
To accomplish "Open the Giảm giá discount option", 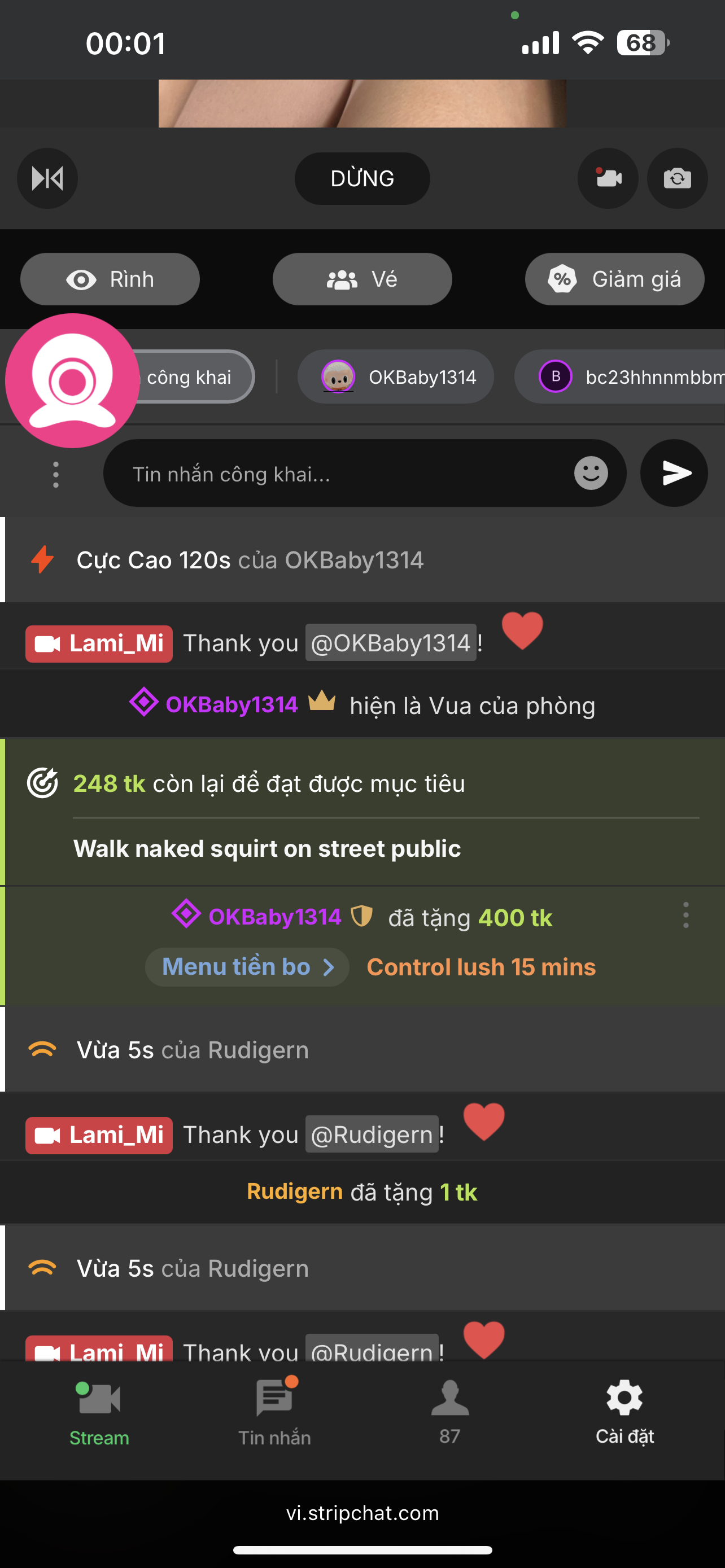I will pyautogui.click(x=614, y=279).
